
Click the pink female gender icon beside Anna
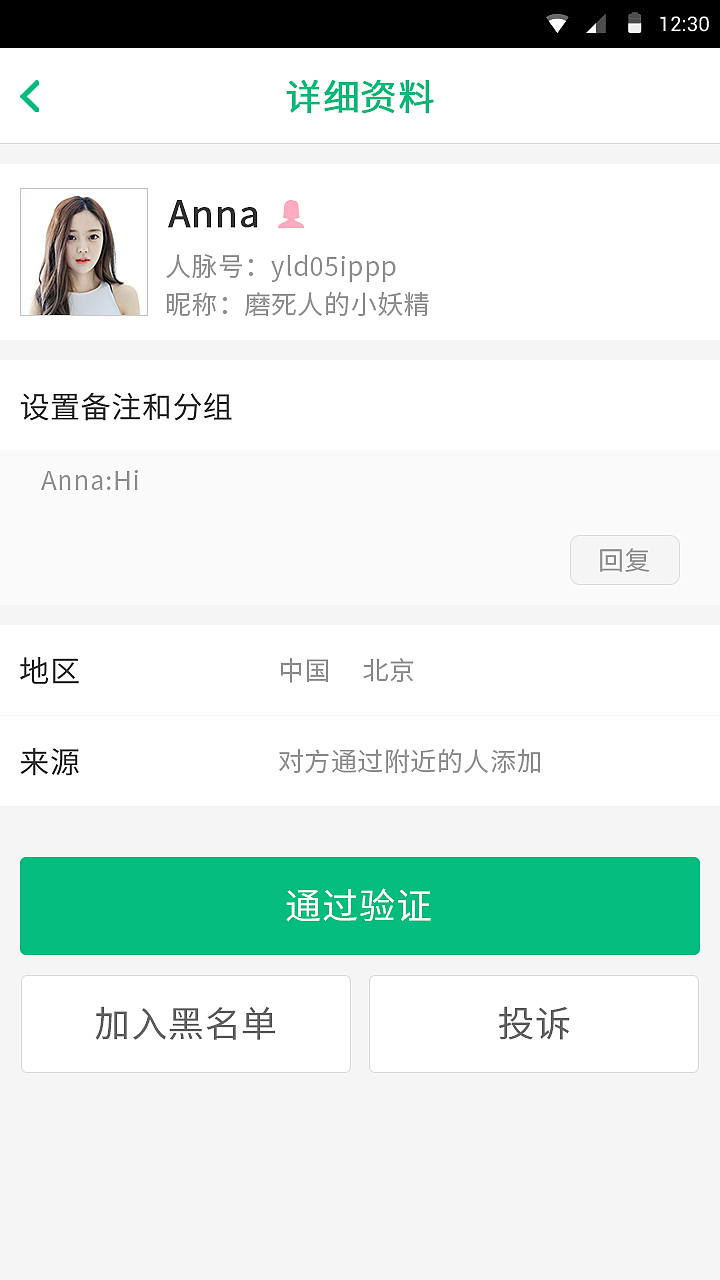pyautogui.click(x=290, y=213)
